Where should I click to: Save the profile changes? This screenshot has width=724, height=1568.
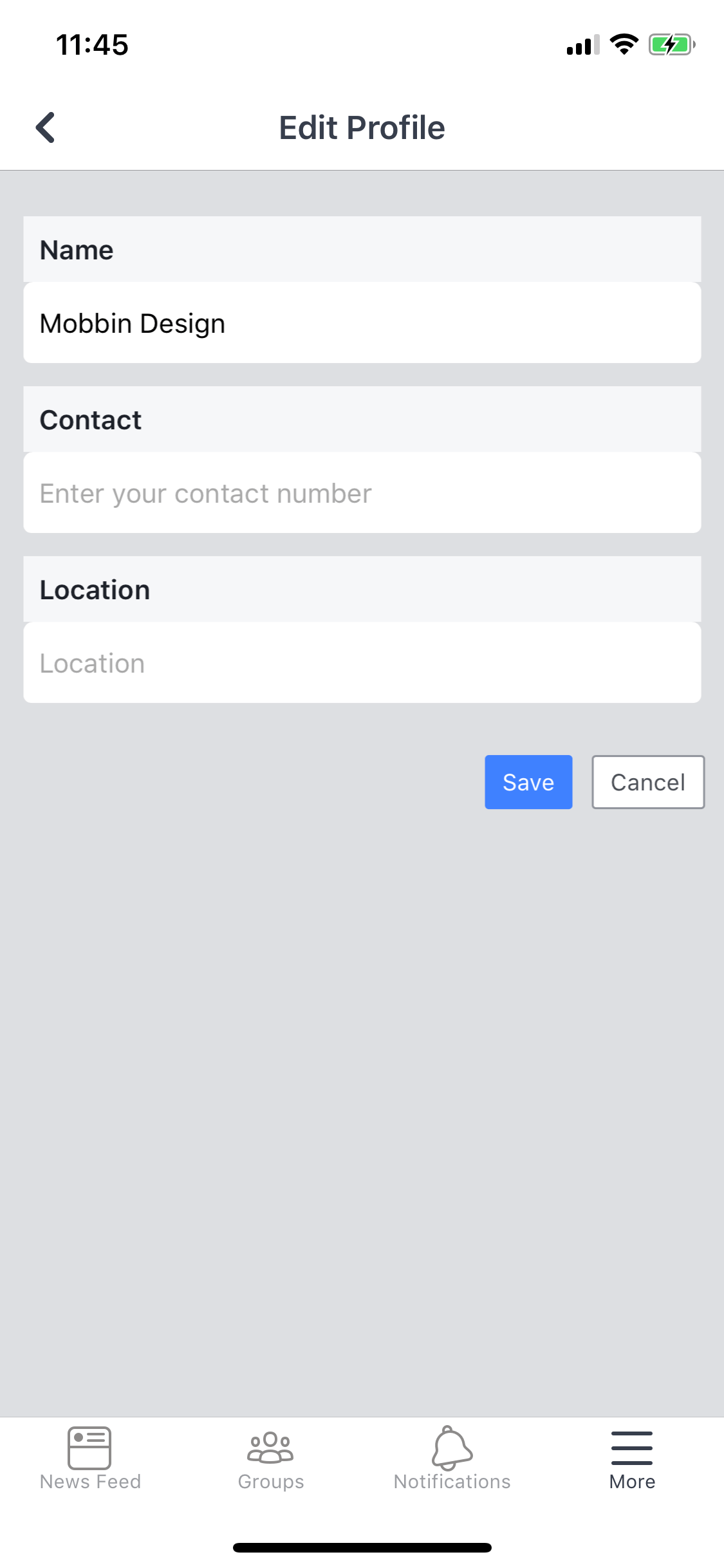(528, 782)
